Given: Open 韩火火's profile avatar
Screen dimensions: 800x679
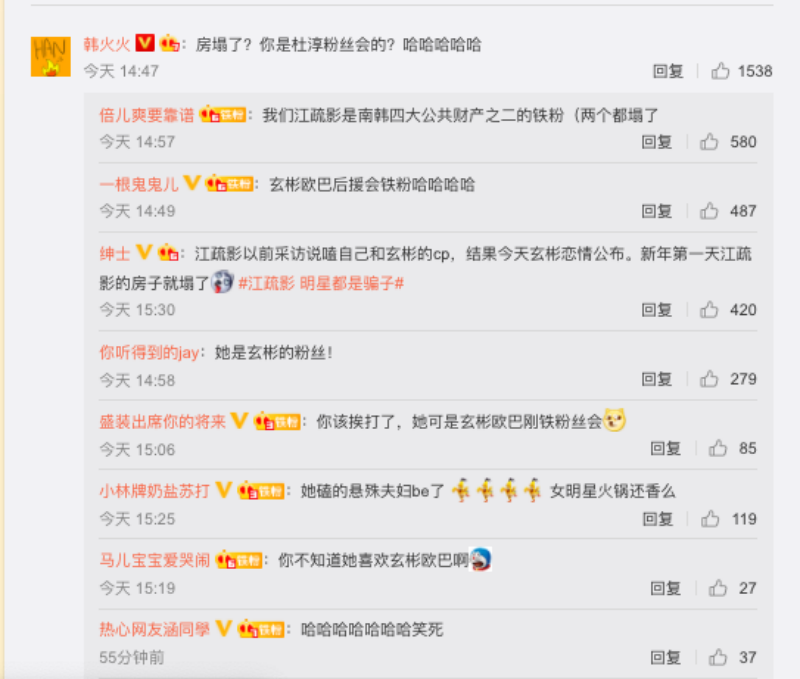Looking at the screenshot, I should [51, 57].
